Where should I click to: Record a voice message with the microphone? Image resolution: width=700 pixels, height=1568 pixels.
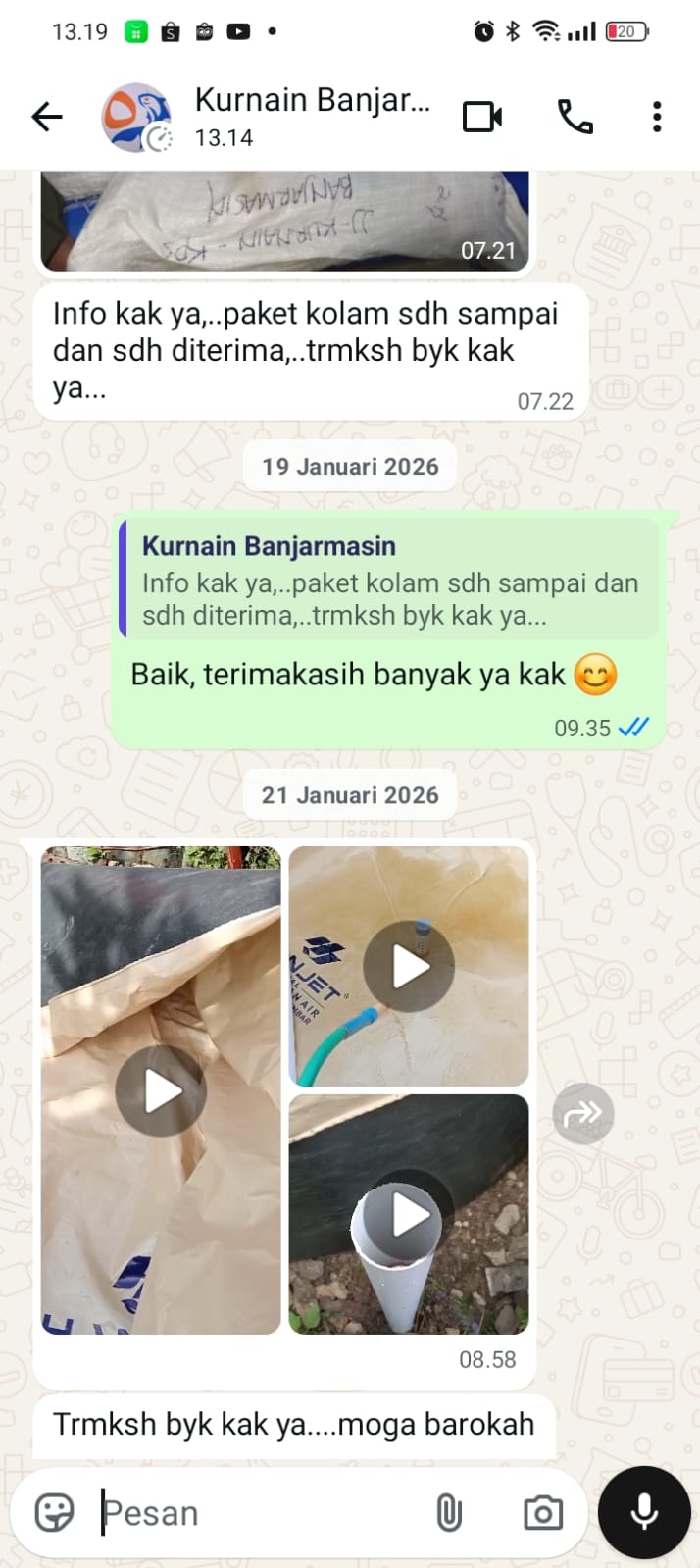coord(644,1513)
